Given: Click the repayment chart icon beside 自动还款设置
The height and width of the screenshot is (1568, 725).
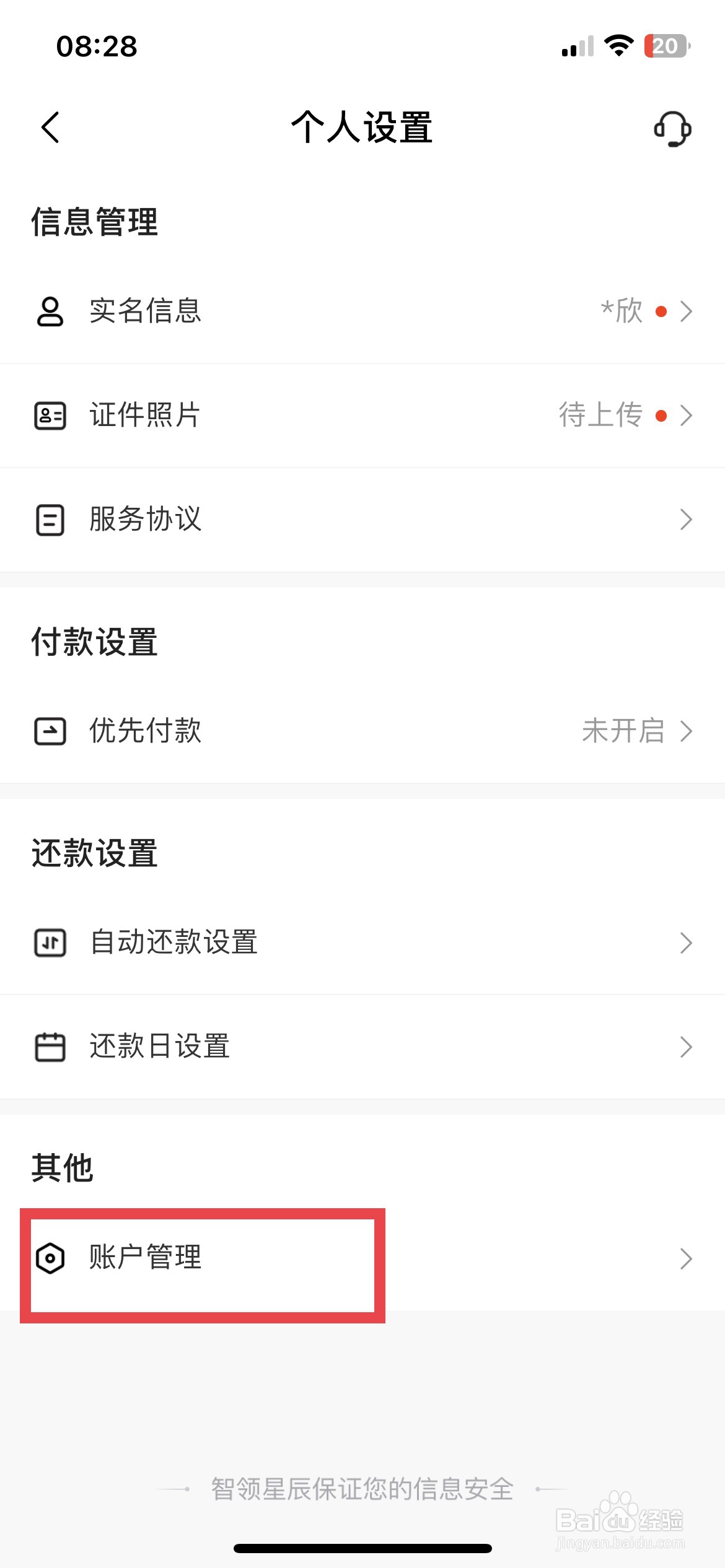Looking at the screenshot, I should tap(50, 943).
